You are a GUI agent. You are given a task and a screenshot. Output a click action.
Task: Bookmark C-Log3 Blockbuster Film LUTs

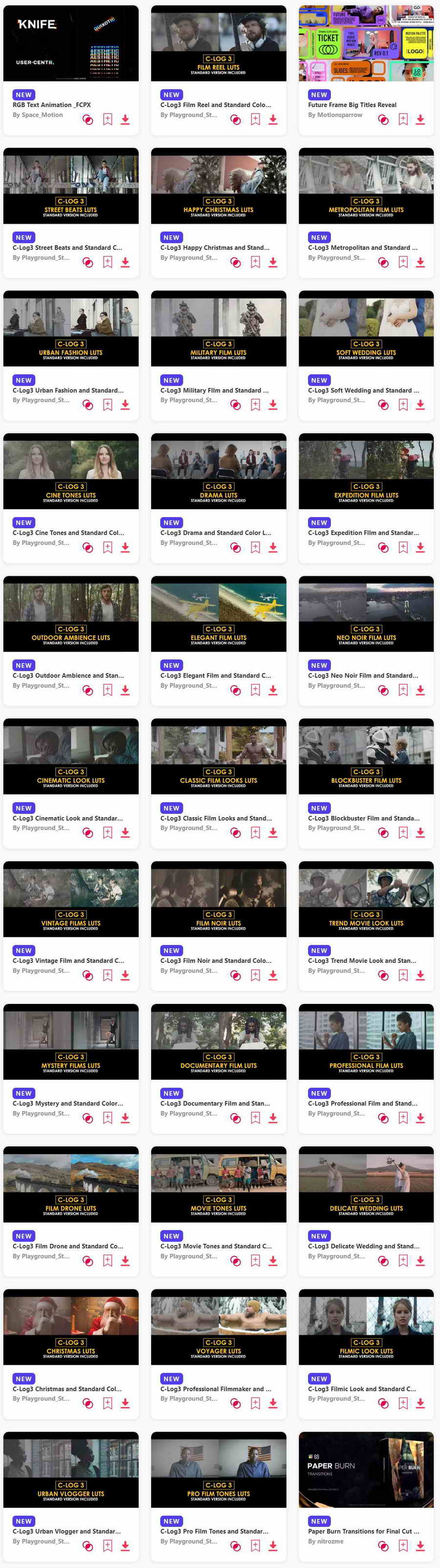tap(403, 833)
